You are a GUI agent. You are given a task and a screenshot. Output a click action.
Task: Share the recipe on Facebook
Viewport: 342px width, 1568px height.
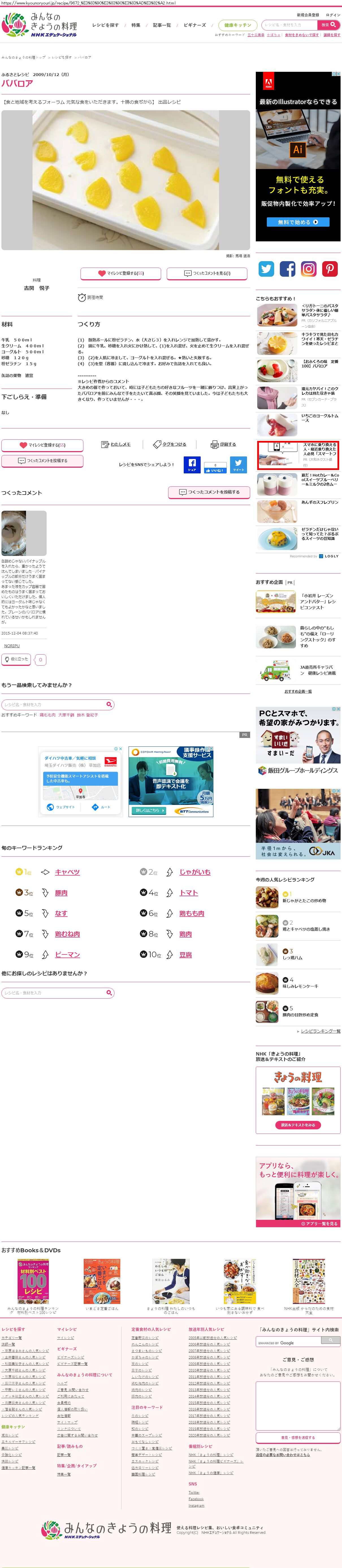(192, 465)
